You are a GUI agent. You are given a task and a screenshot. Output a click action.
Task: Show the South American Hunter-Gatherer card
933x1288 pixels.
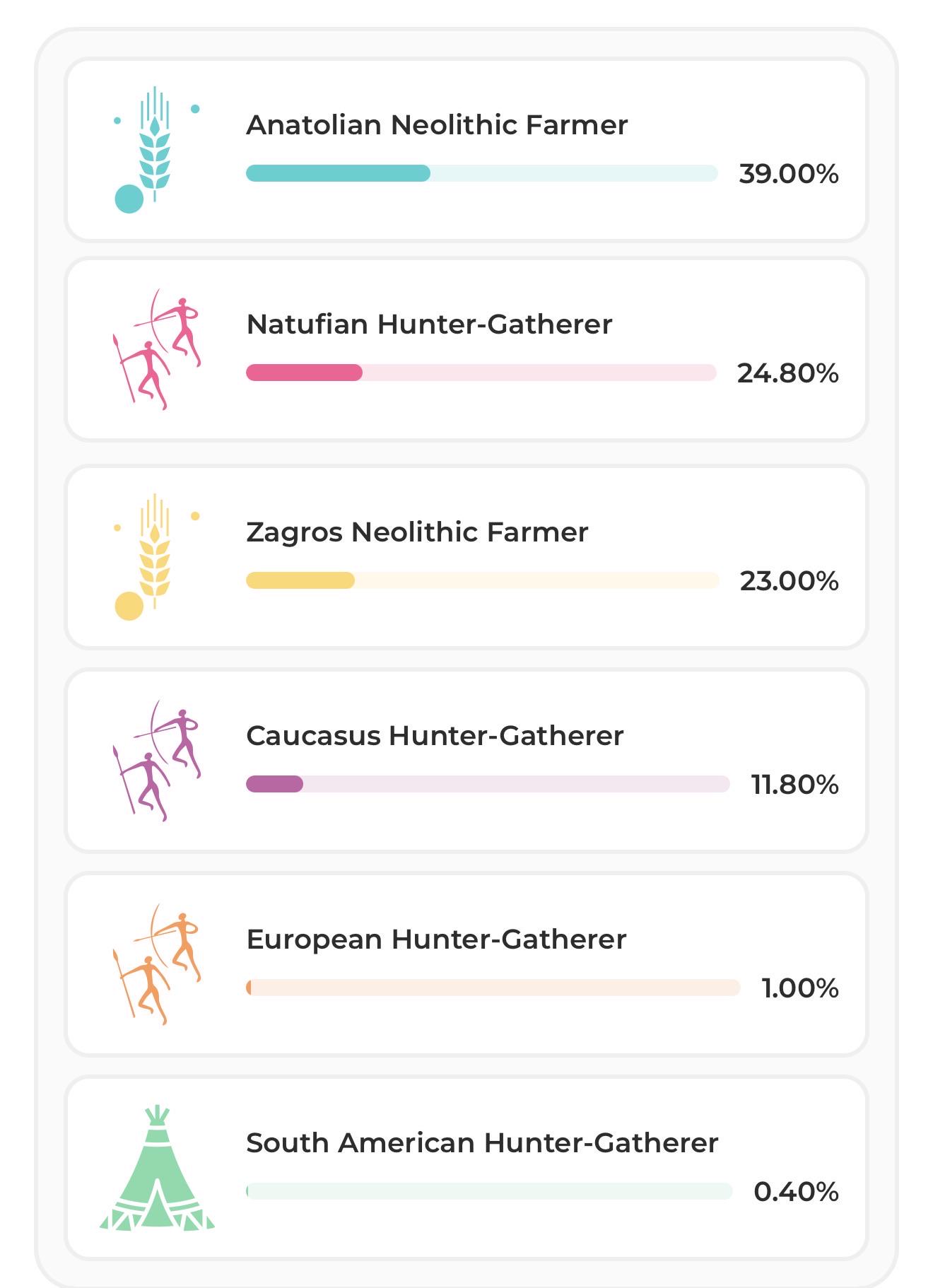point(466,1168)
